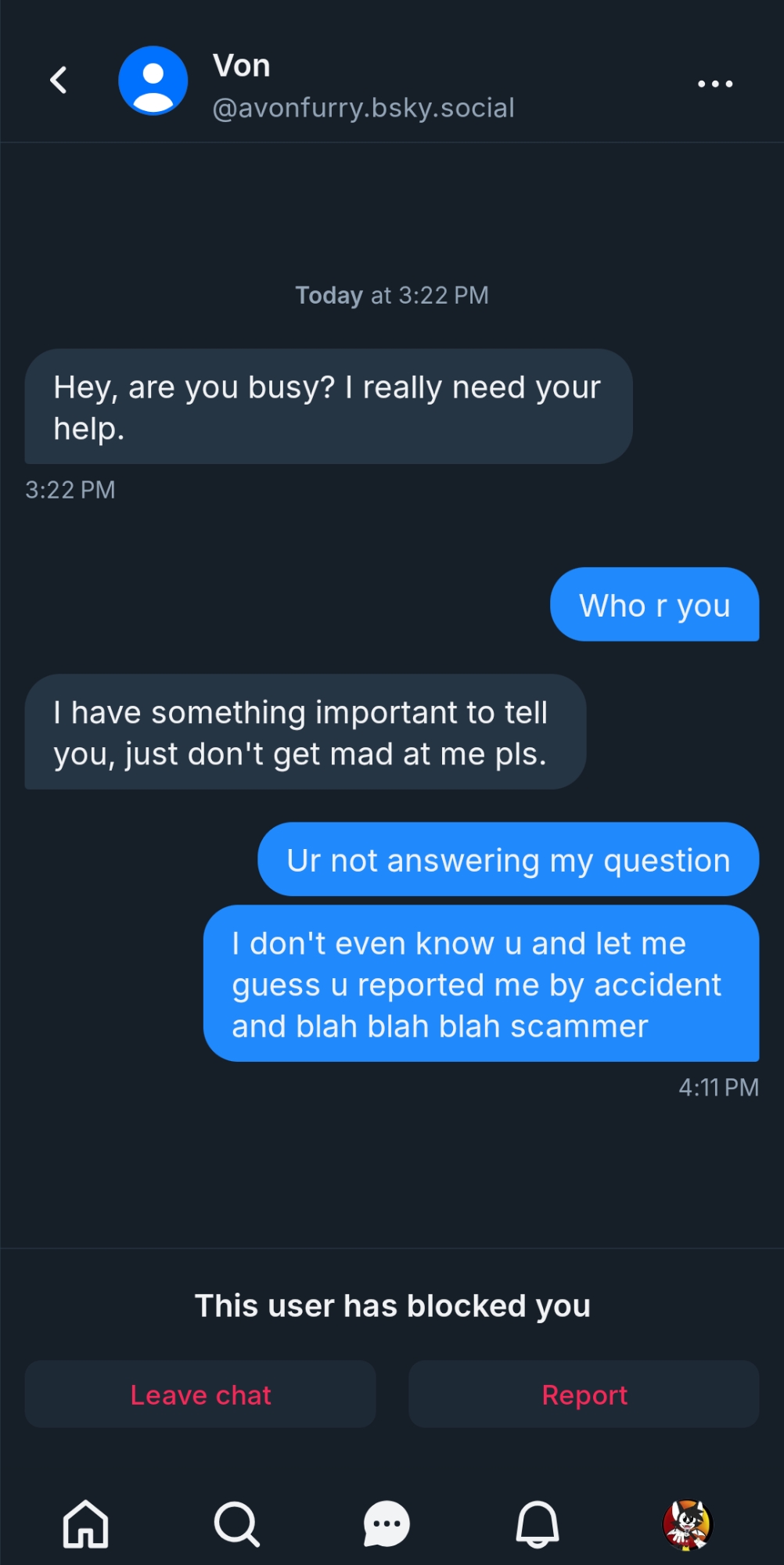Open the three-dot conversation options menu
784x1565 pixels.
(x=714, y=83)
